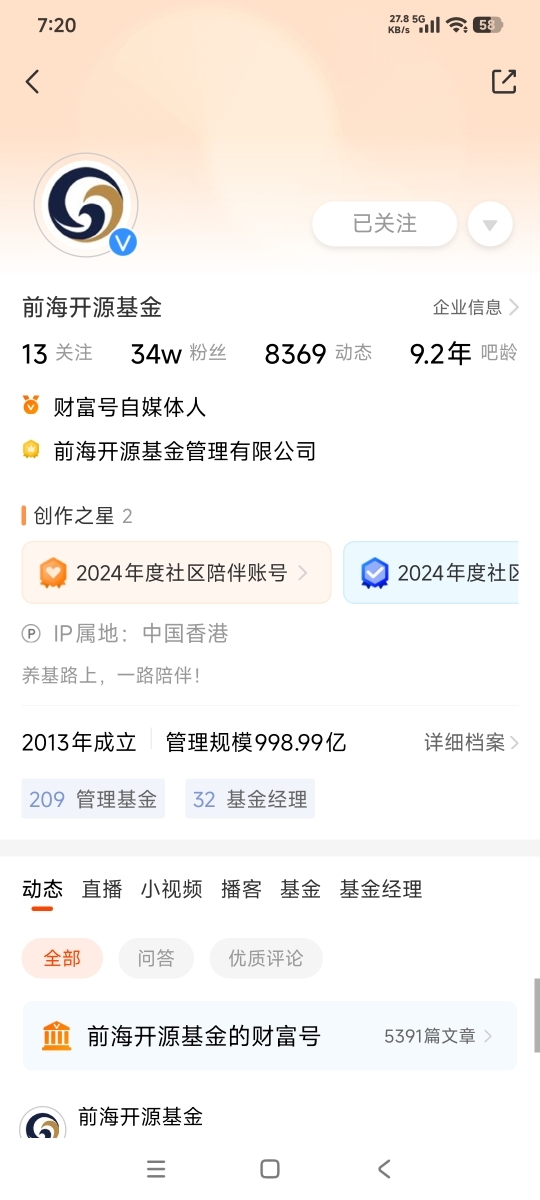The width and height of the screenshot is (540, 1200).
Task: Filter posts by 问答
Action: [156, 958]
